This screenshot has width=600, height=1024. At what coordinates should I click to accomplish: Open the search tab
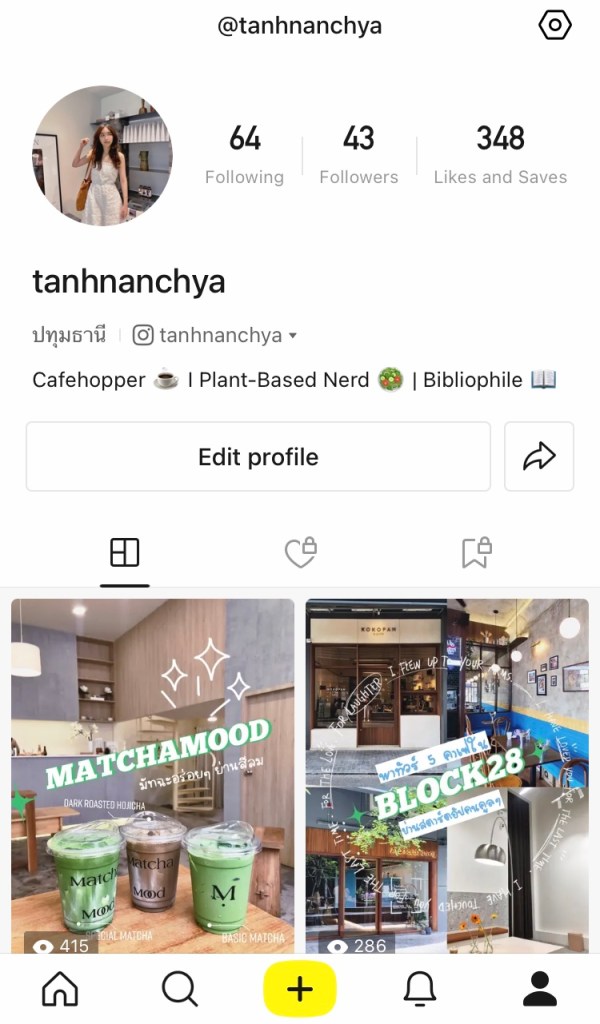coord(180,989)
